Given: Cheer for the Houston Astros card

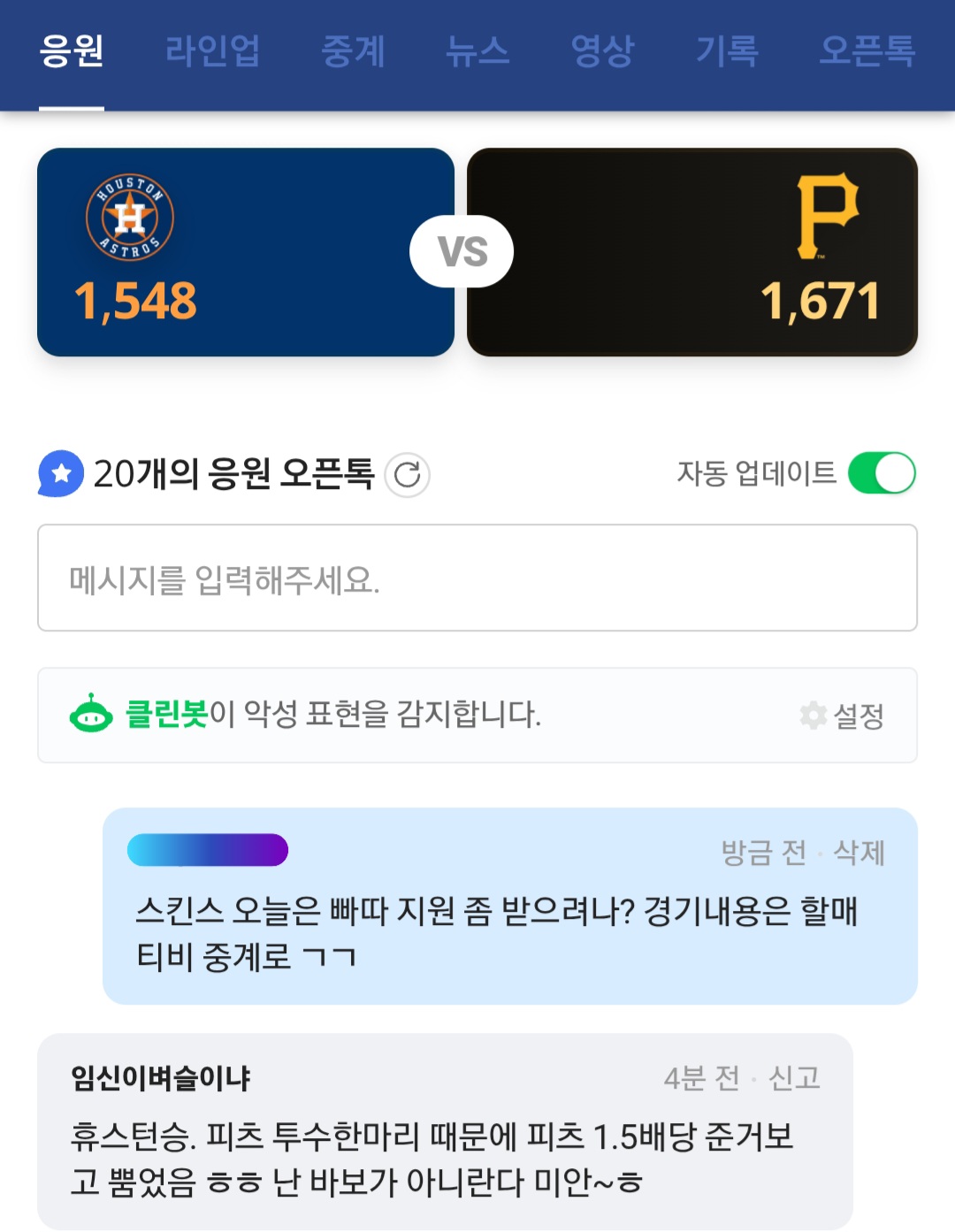Looking at the screenshot, I should point(245,252).
